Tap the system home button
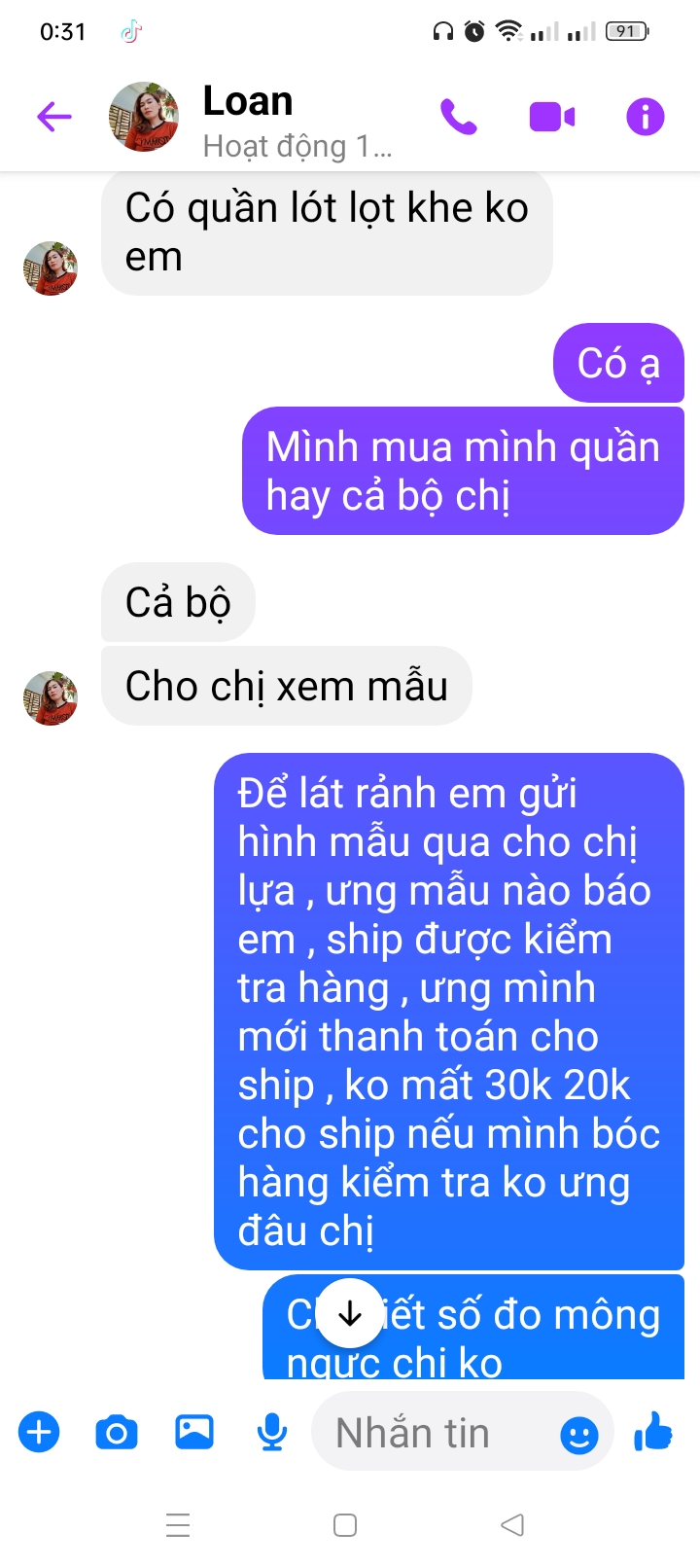 (345, 1524)
